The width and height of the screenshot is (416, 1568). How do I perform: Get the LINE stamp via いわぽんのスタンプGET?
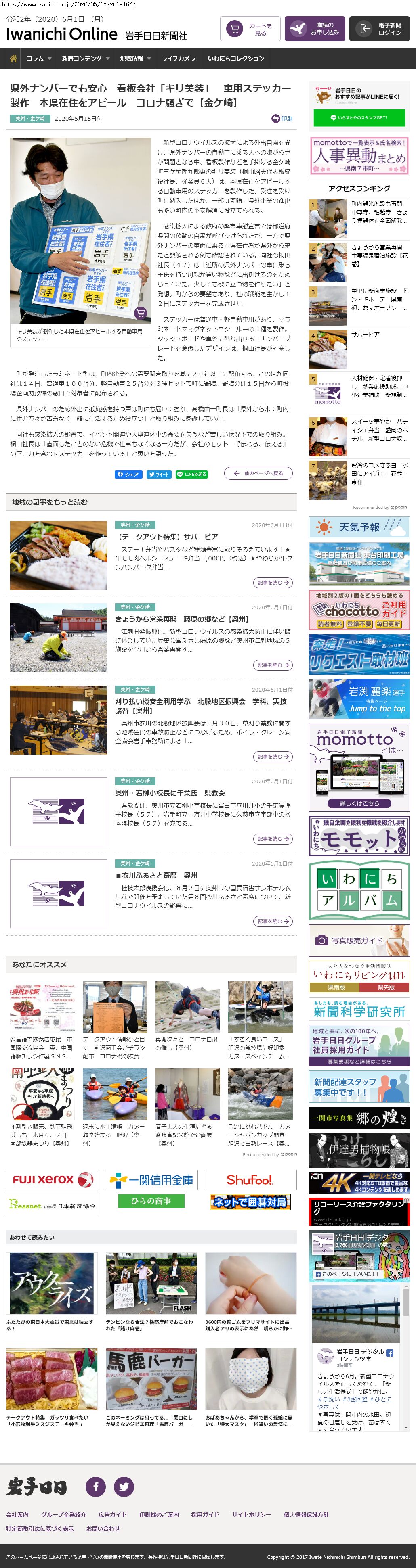coord(359,117)
